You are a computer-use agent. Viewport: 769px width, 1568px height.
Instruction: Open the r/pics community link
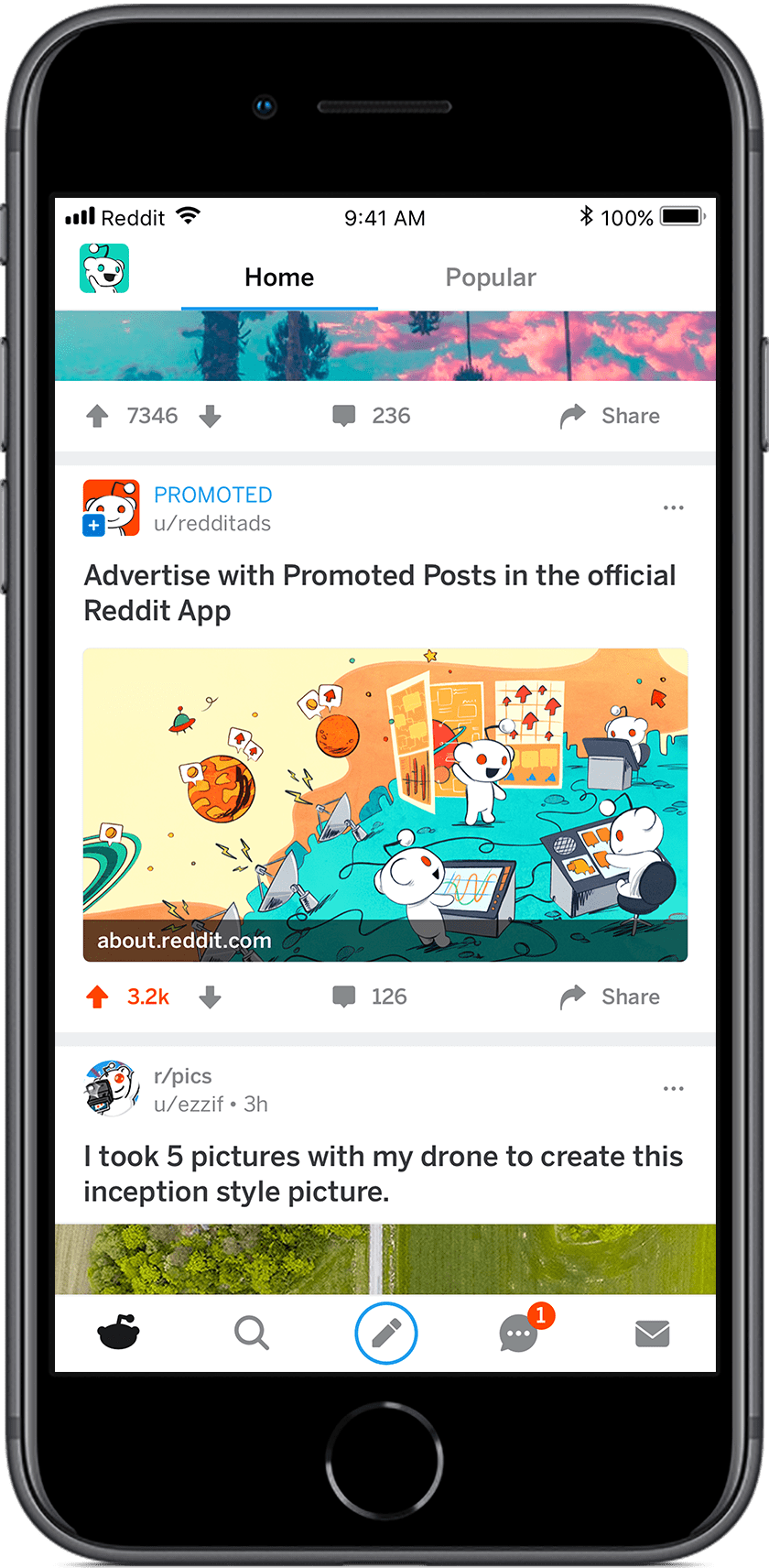pos(183,1076)
